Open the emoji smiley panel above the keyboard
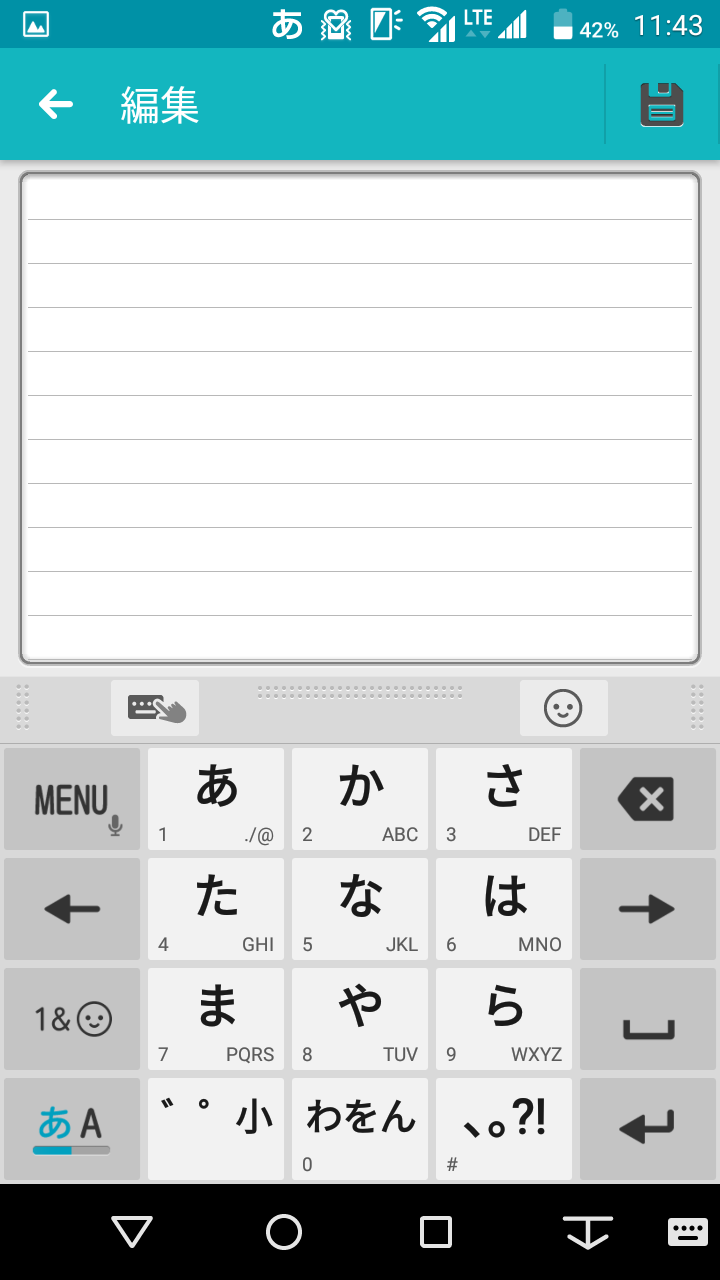The height and width of the screenshot is (1280, 720). tap(564, 708)
